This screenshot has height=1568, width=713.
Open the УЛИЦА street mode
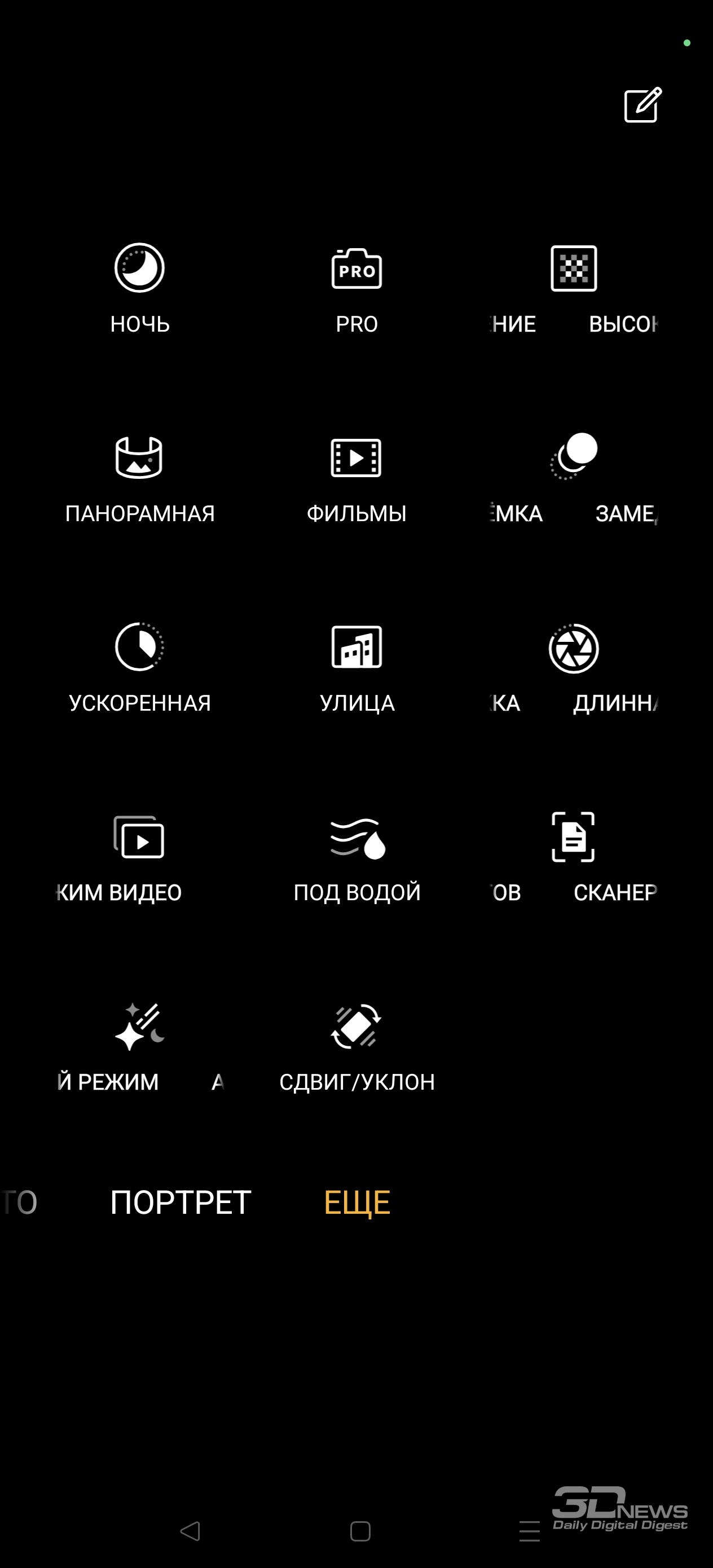357,668
